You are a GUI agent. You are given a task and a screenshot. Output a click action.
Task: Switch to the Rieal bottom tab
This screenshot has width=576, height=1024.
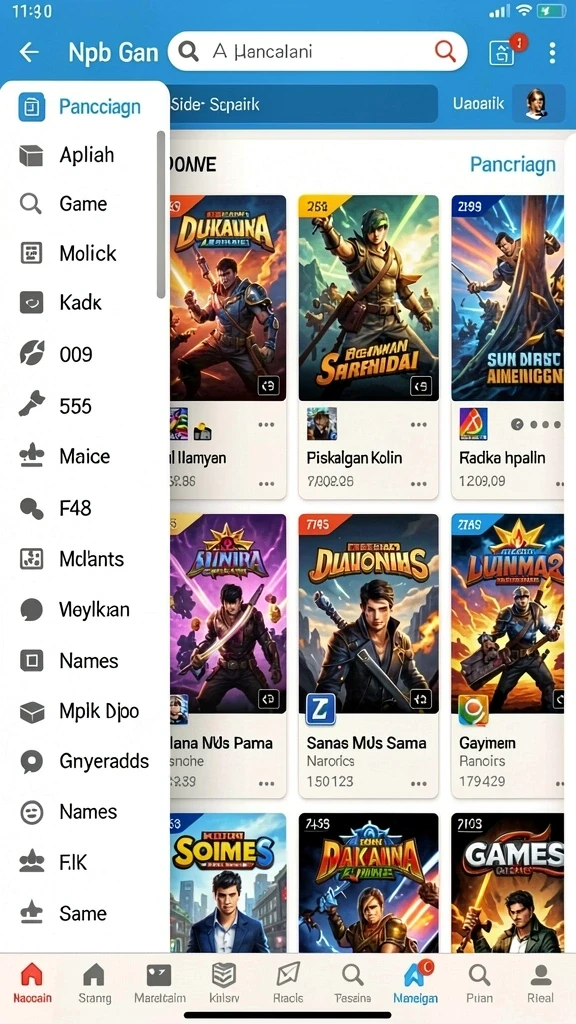pos(541,984)
